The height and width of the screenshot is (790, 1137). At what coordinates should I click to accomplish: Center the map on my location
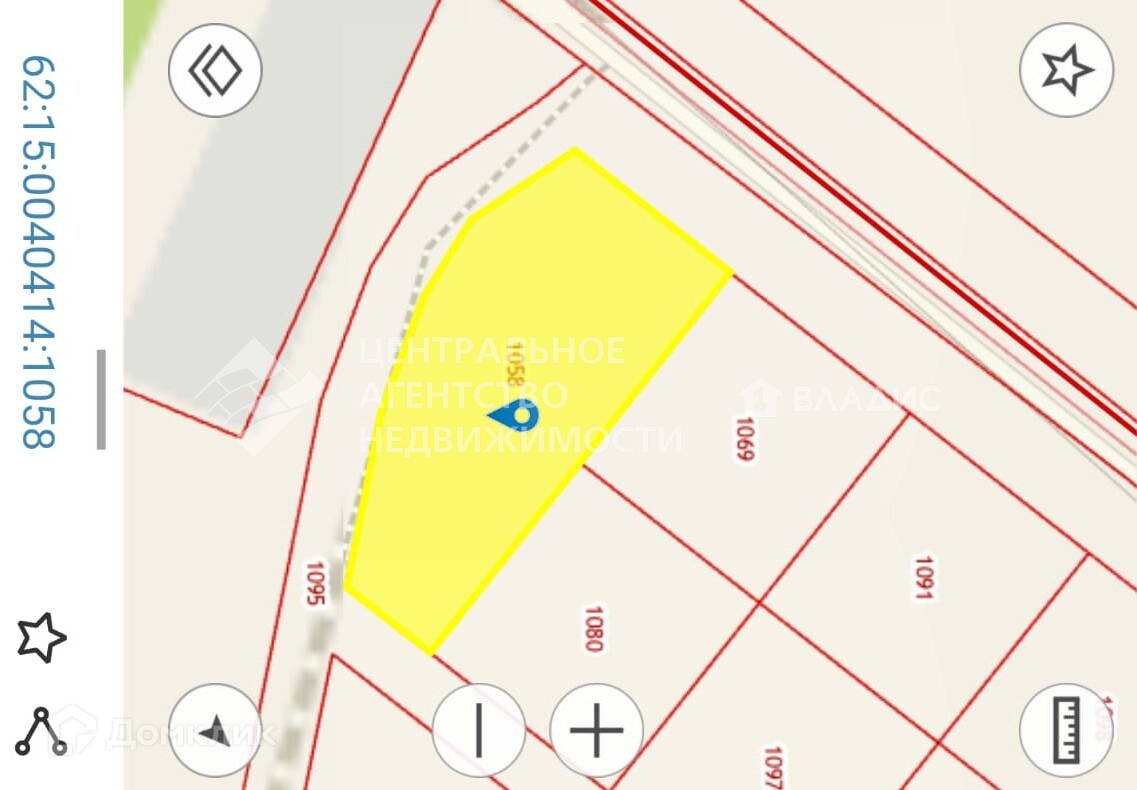coord(215,730)
